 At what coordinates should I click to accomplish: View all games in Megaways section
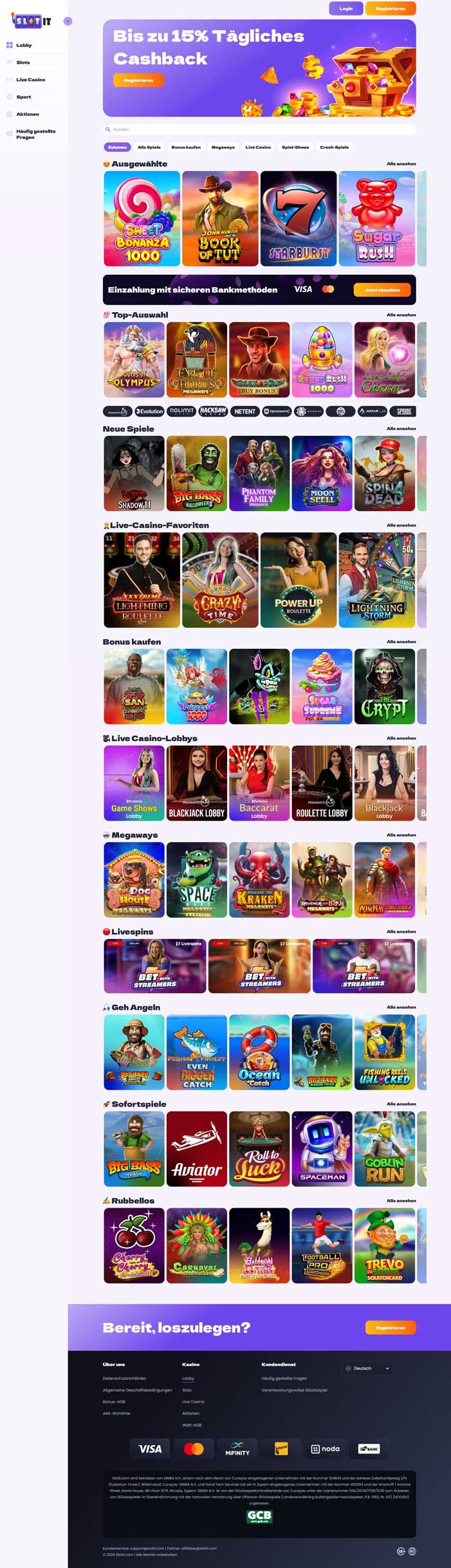coord(401,835)
